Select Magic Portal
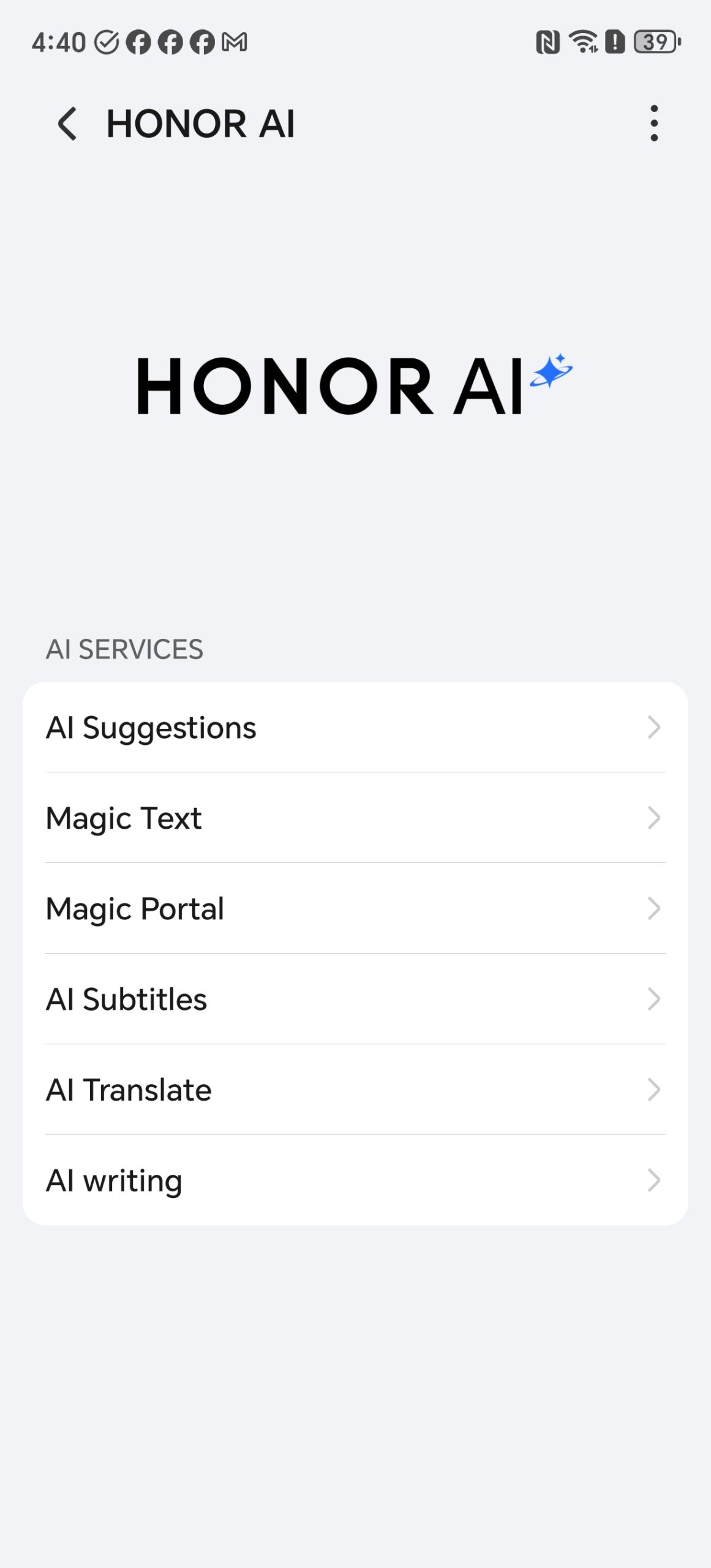The height and width of the screenshot is (1568, 711). 355,909
